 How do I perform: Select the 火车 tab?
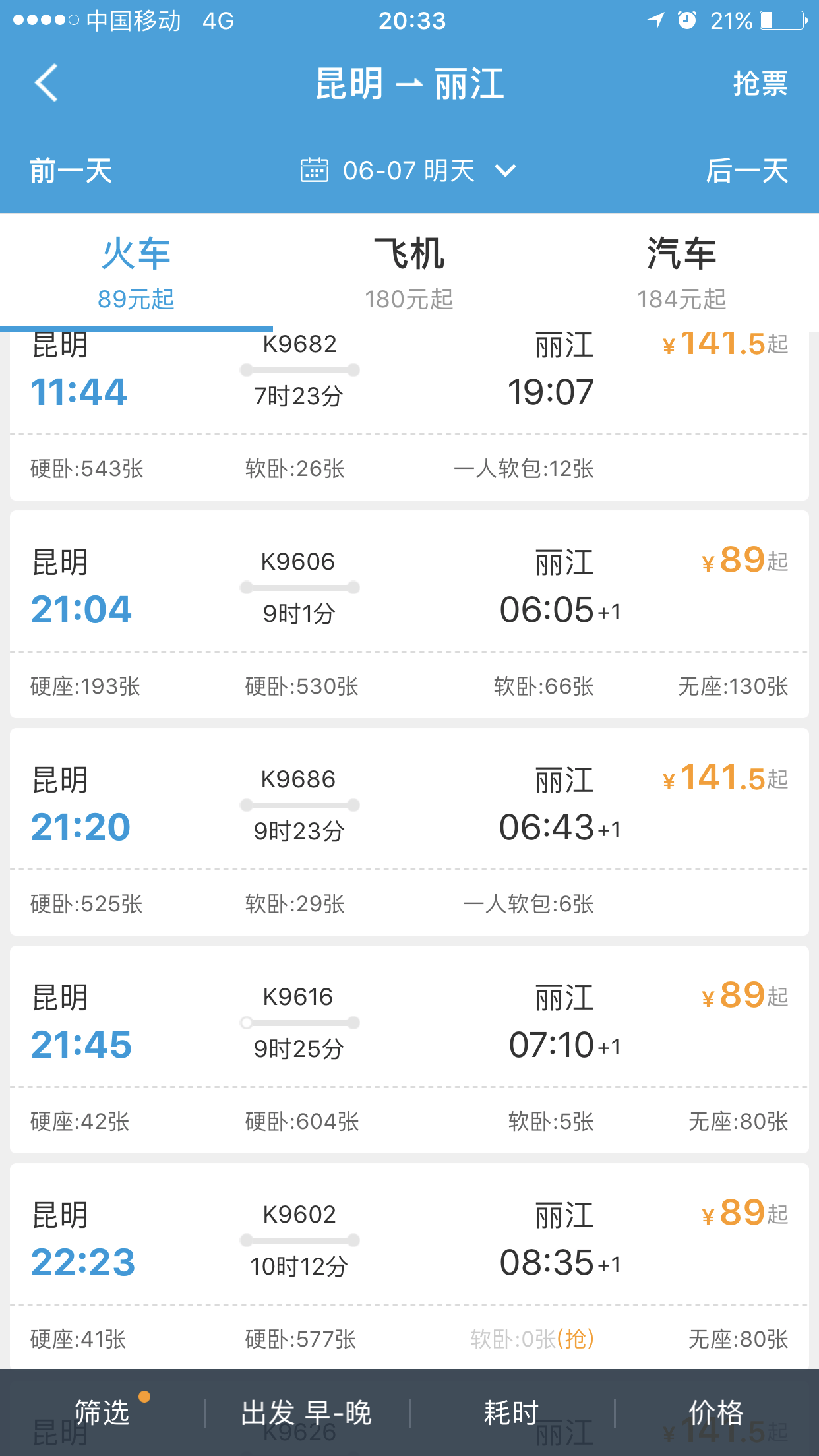point(136,272)
